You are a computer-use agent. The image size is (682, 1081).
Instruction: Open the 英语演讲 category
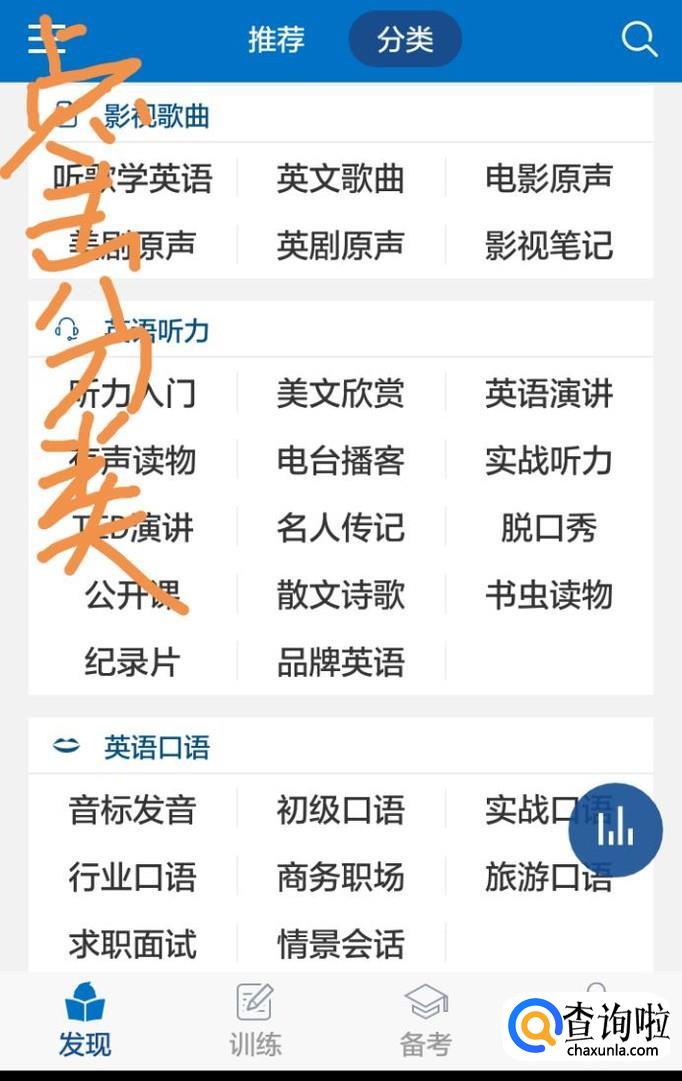(549, 394)
